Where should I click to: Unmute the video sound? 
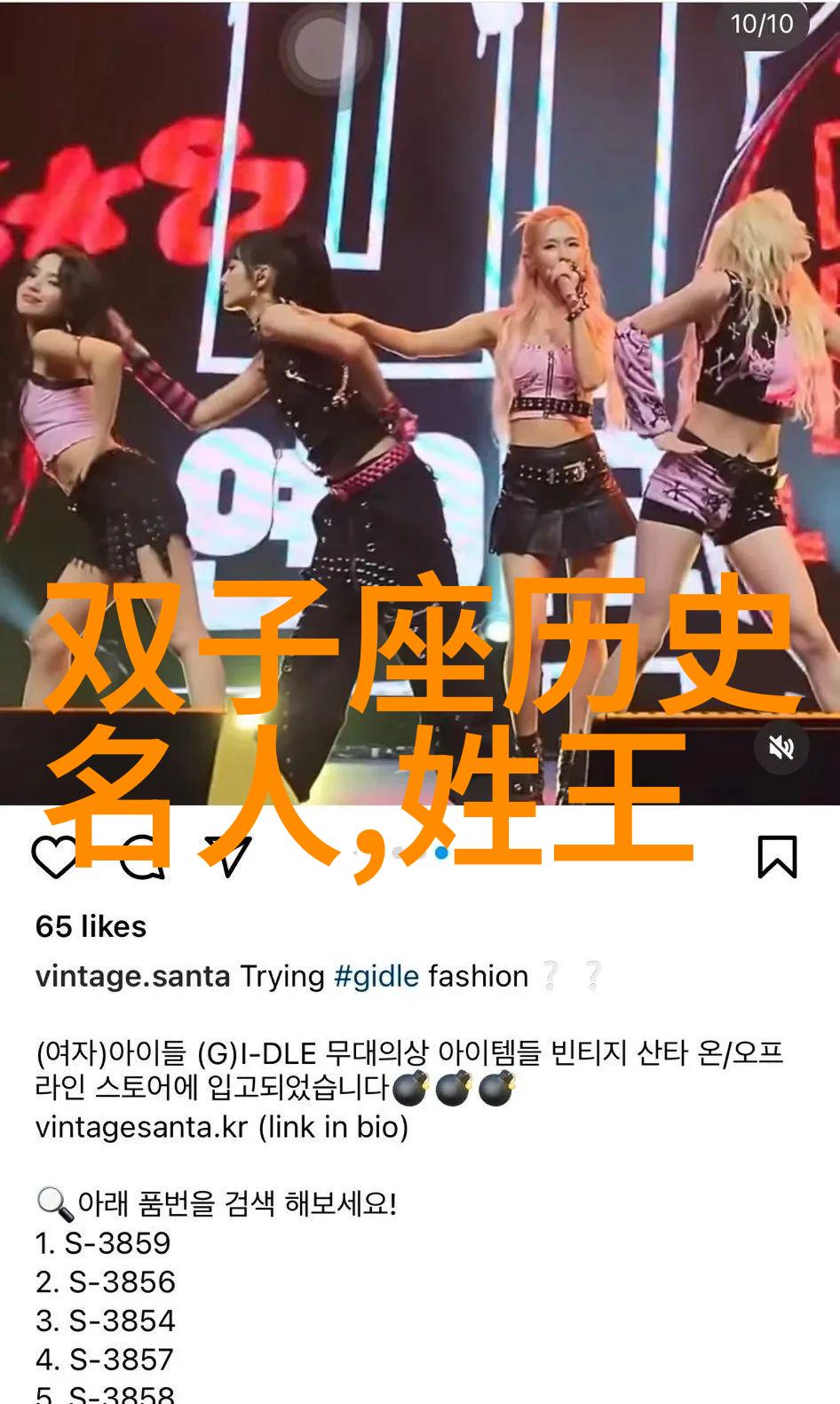tap(781, 748)
